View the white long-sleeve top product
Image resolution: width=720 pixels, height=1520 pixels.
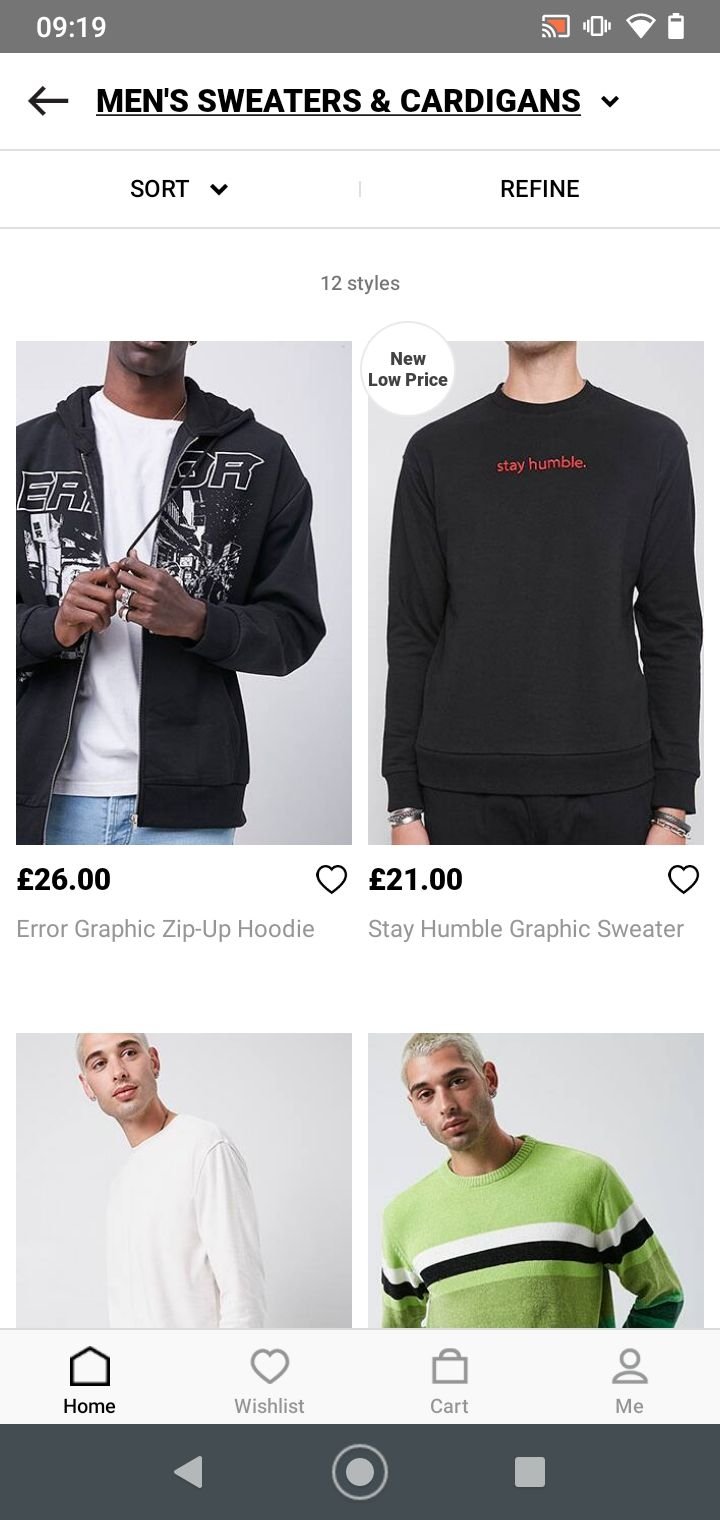[184, 1180]
